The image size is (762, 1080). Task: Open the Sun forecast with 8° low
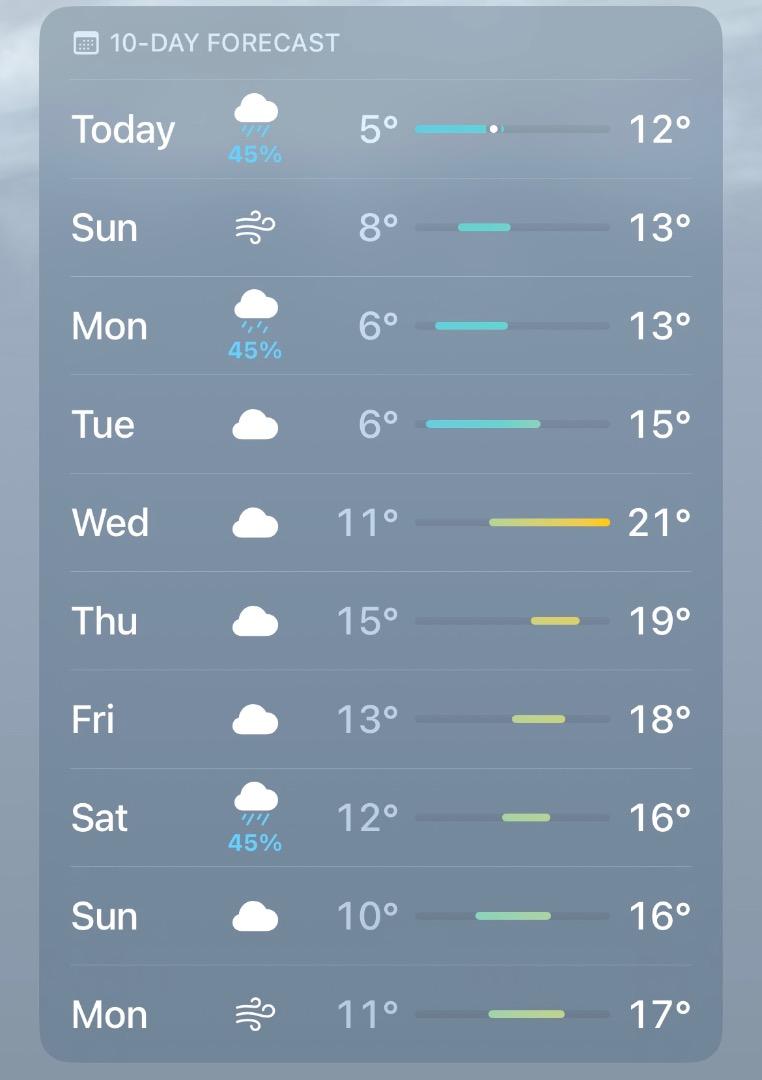click(380, 228)
